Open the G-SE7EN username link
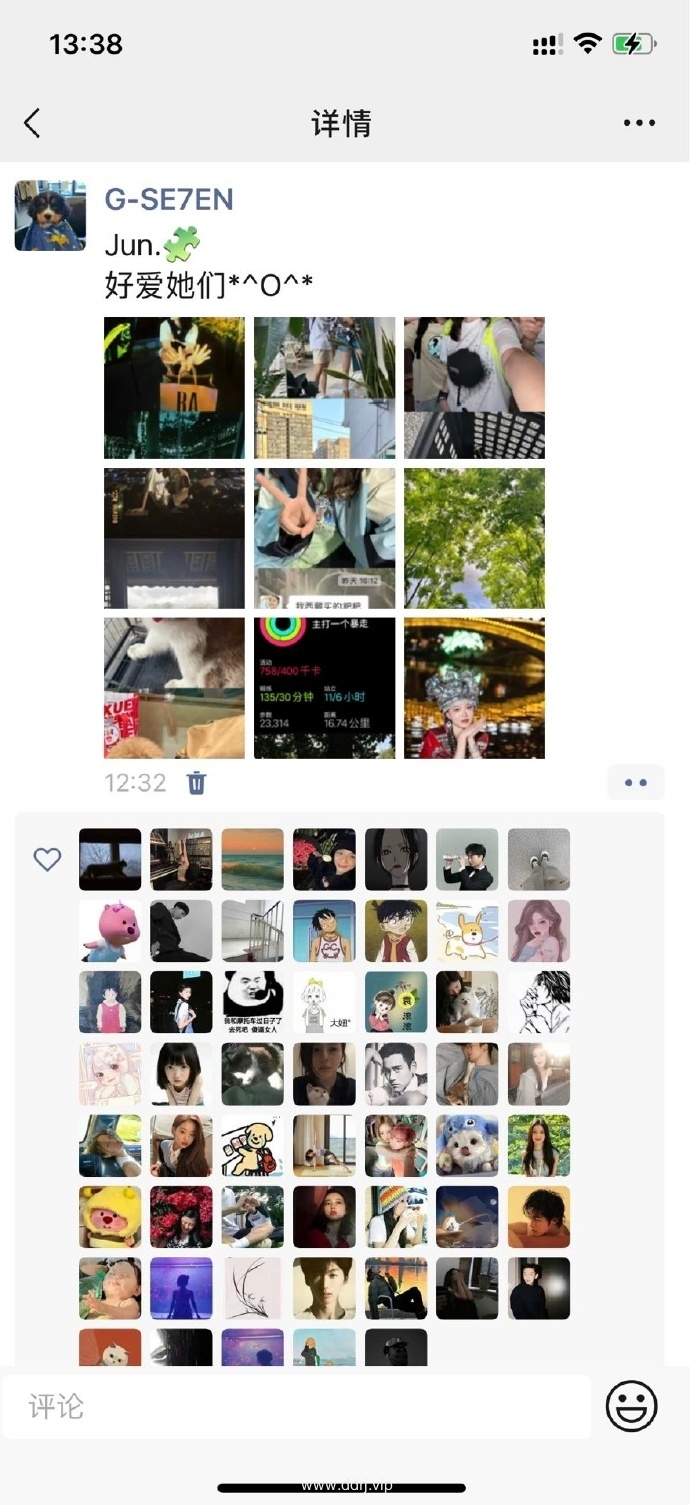 tap(169, 199)
